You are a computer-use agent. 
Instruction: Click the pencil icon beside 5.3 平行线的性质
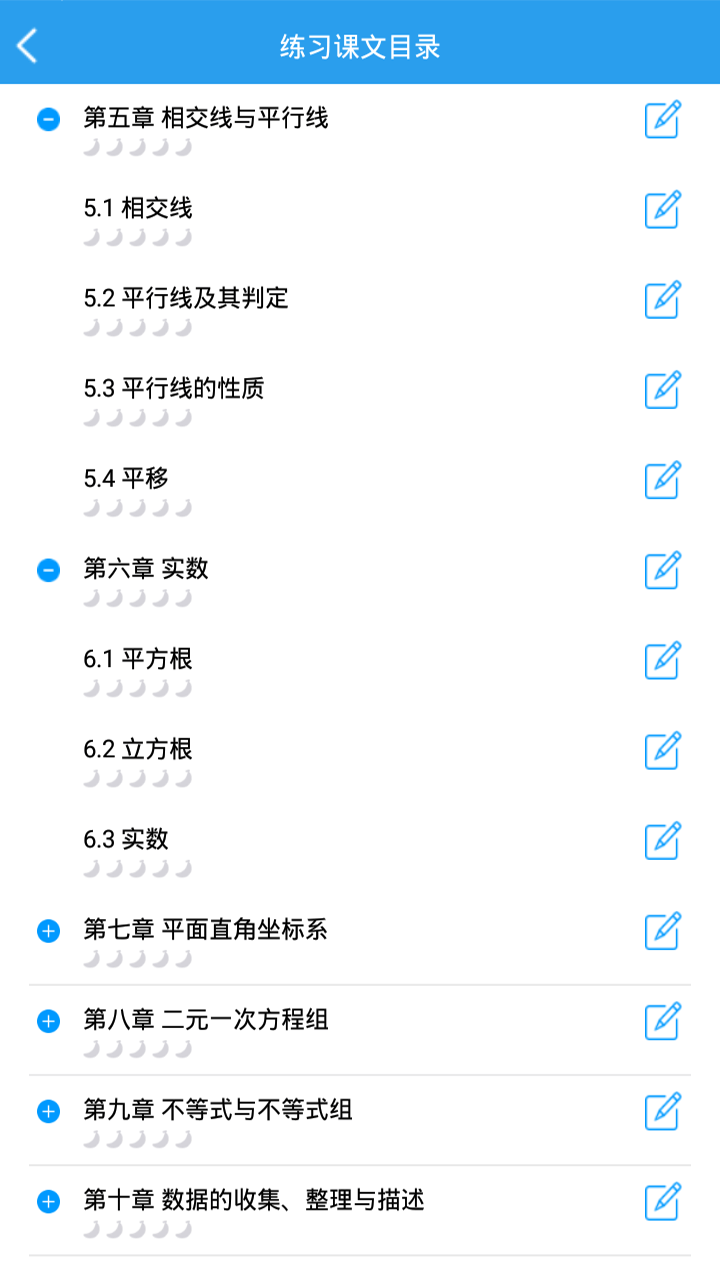coord(661,391)
